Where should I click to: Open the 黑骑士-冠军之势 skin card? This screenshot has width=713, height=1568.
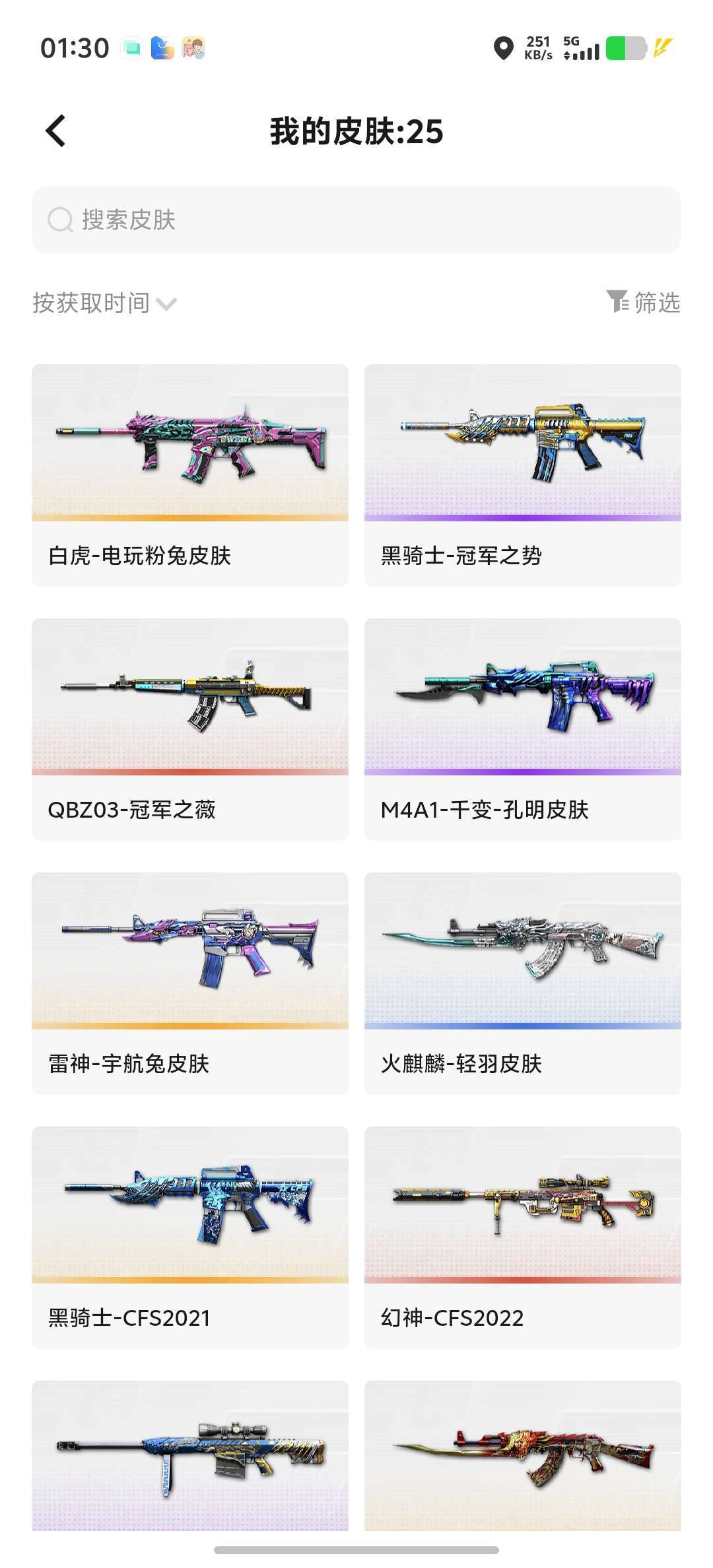click(523, 475)
